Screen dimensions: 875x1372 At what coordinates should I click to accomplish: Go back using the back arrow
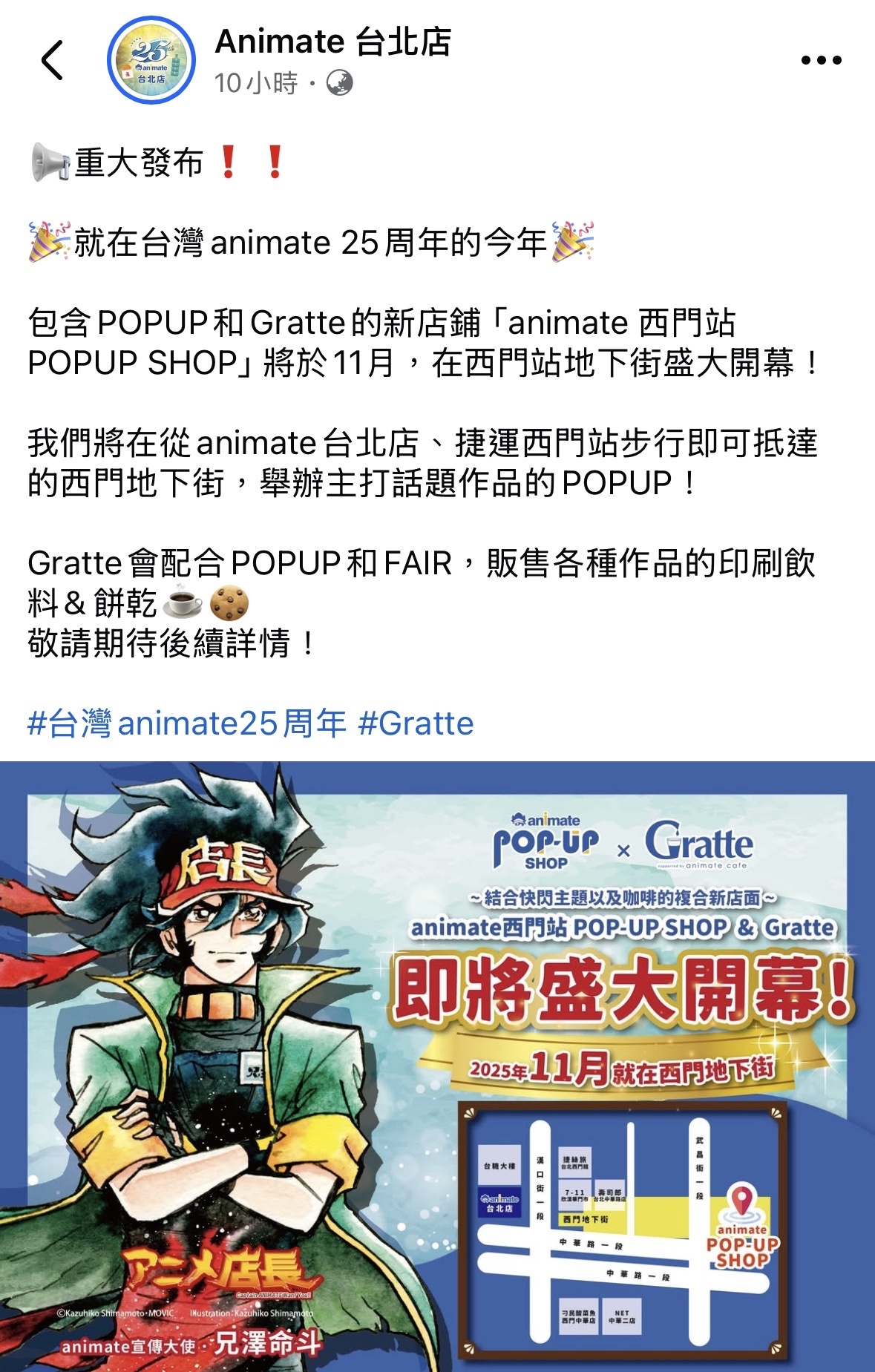pyautogui.click(x=52, y=60)
